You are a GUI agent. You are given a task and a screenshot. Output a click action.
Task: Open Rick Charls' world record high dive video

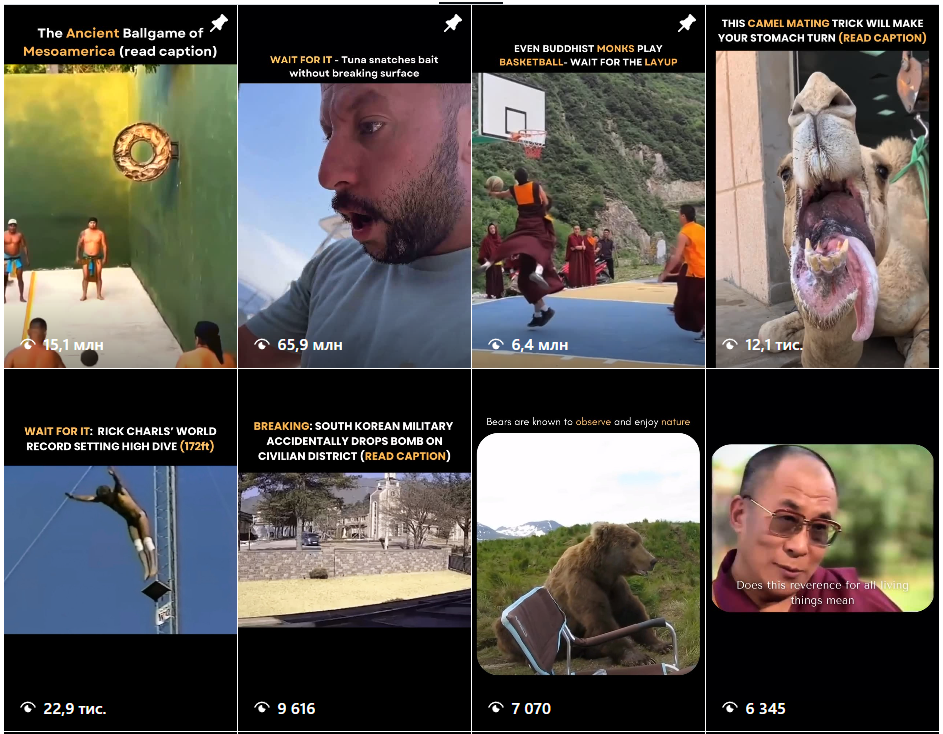(x=120, y=550)
